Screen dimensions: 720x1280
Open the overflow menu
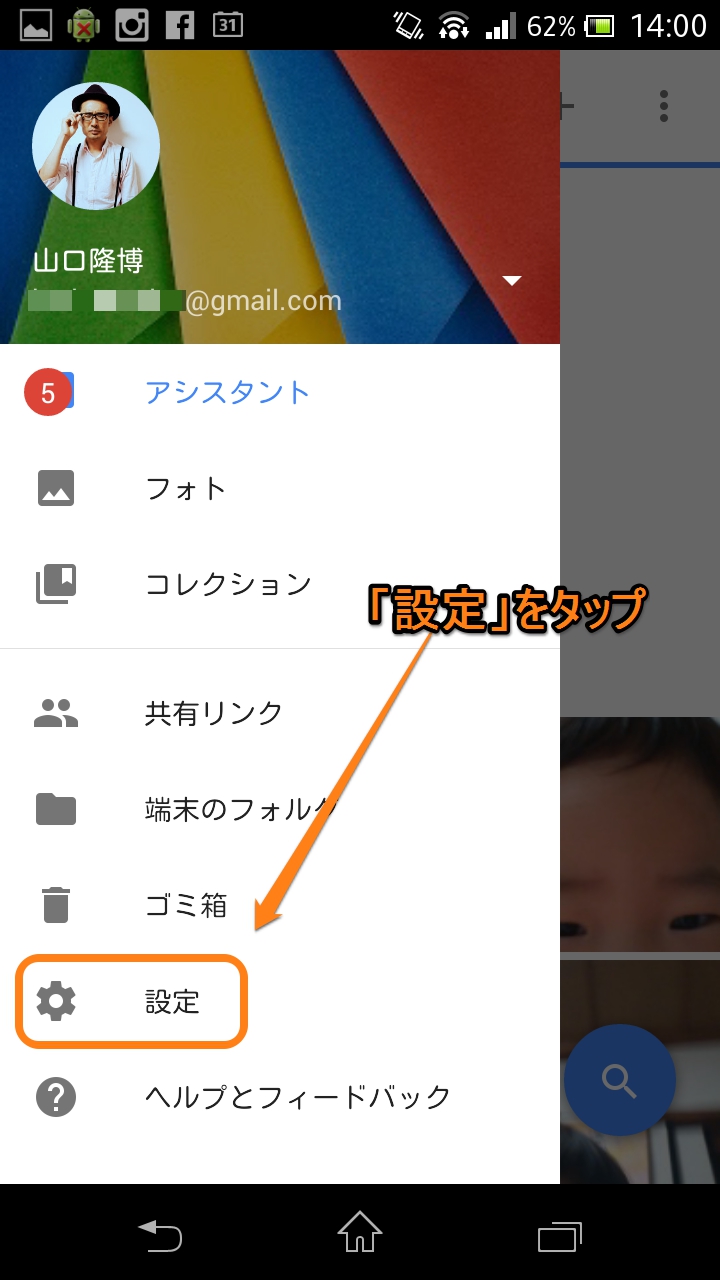(663, 106)
